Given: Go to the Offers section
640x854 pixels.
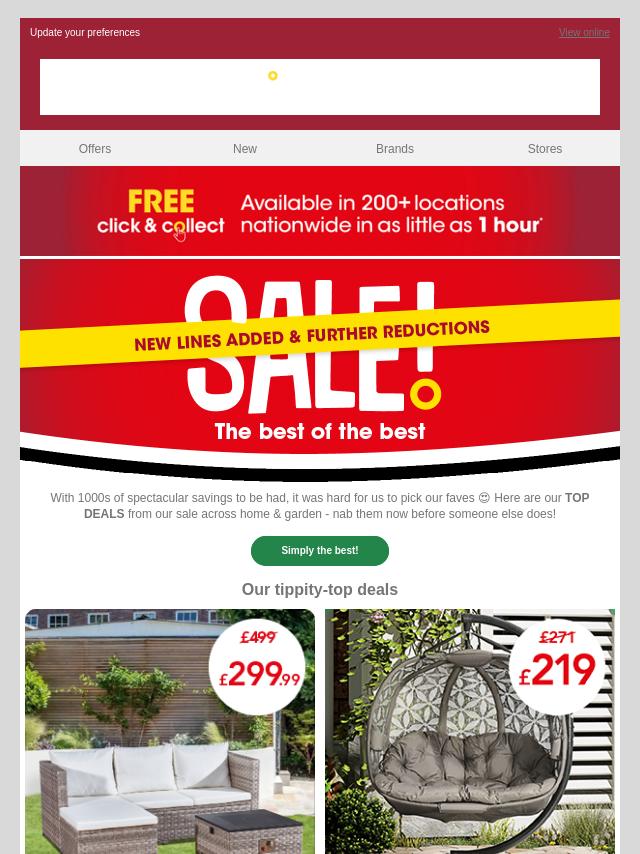Looking at the screenshot, I should (95, 149).
